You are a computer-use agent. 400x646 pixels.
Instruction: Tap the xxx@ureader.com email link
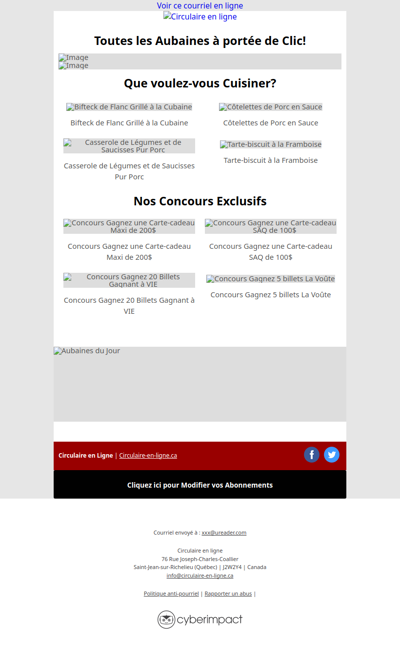[x=224, y=533]
